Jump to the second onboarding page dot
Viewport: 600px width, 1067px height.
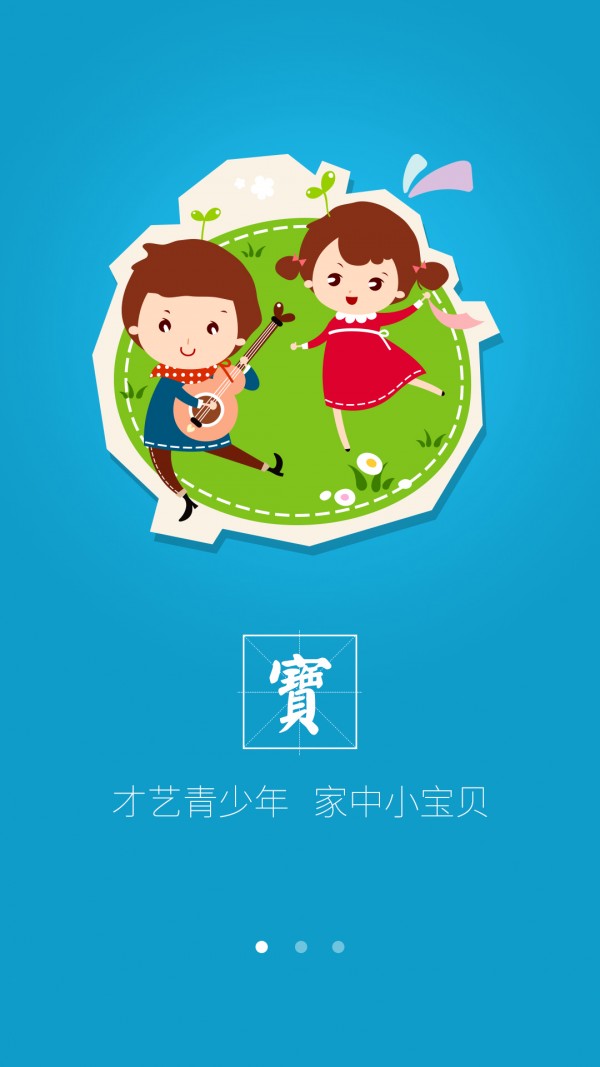pos(300,946)
